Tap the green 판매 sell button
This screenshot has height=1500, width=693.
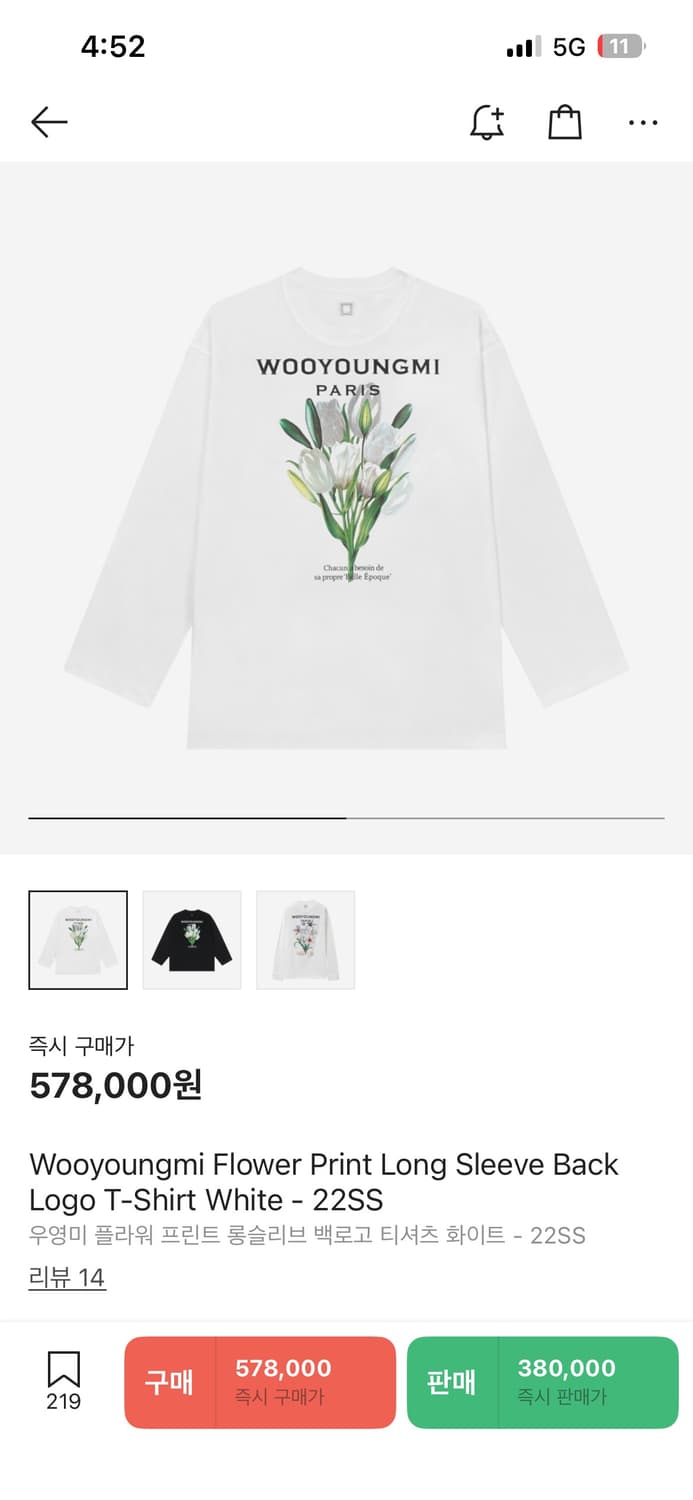pos(543,1382)
